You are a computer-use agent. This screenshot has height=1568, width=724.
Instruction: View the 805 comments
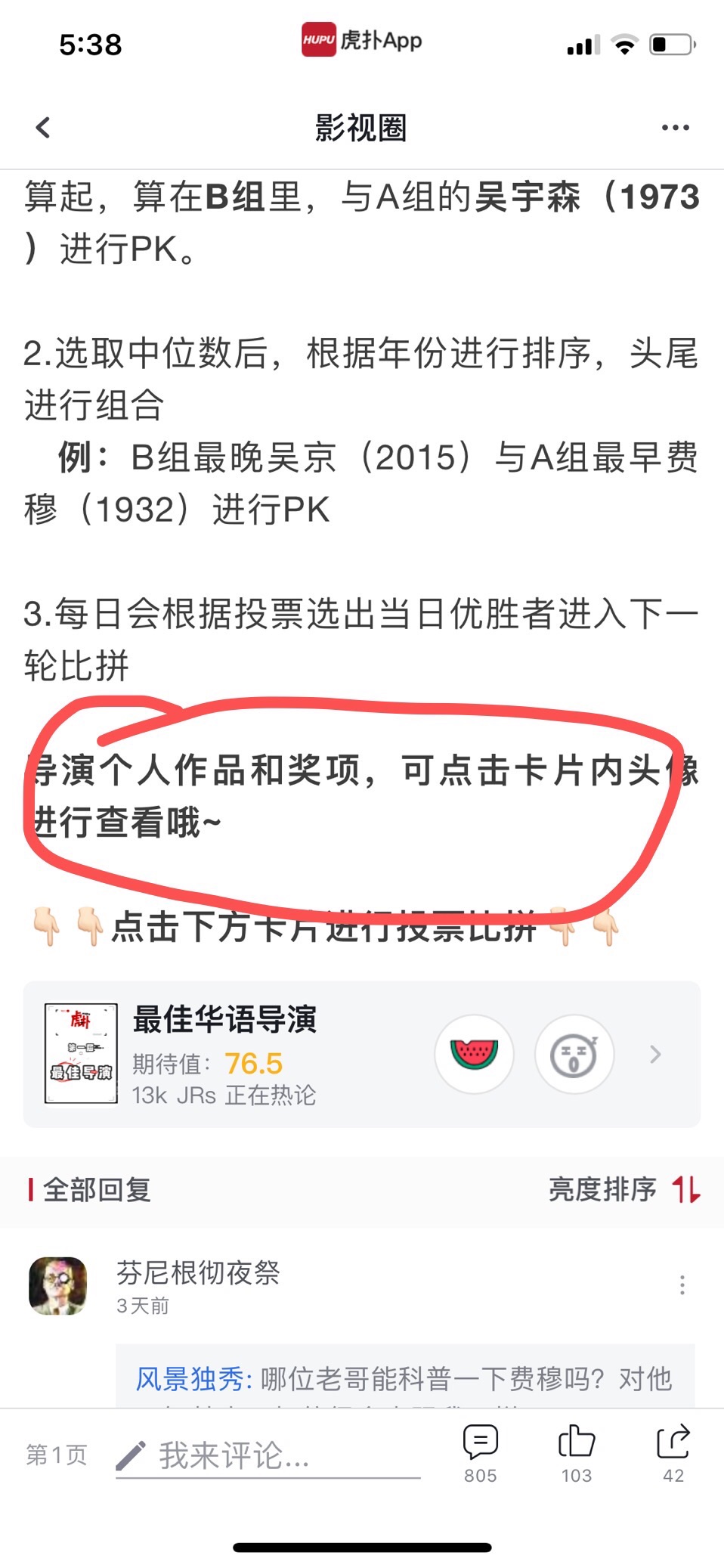[x=481, y=1454]
